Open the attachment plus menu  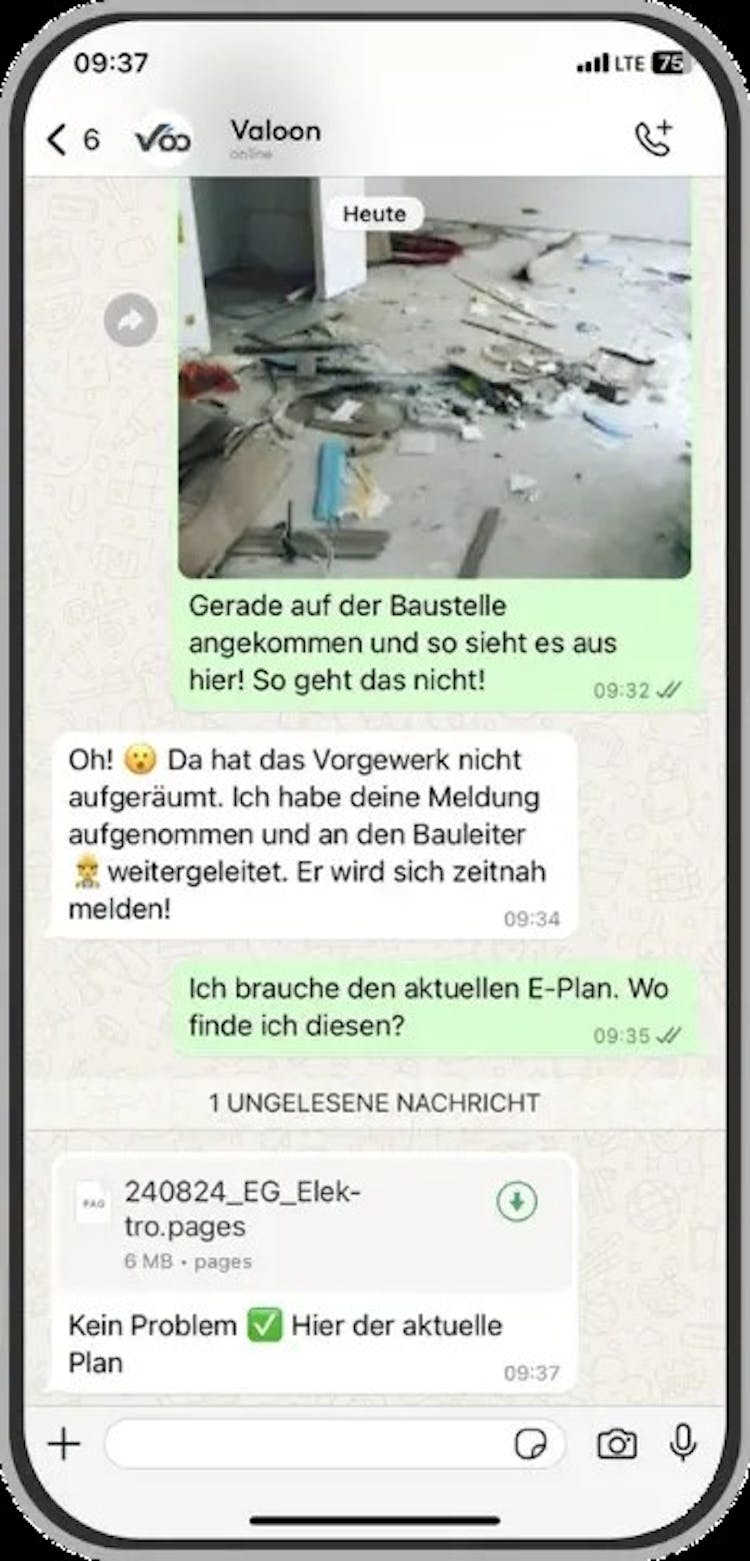pyautogui.click(x=64, y=1444)
